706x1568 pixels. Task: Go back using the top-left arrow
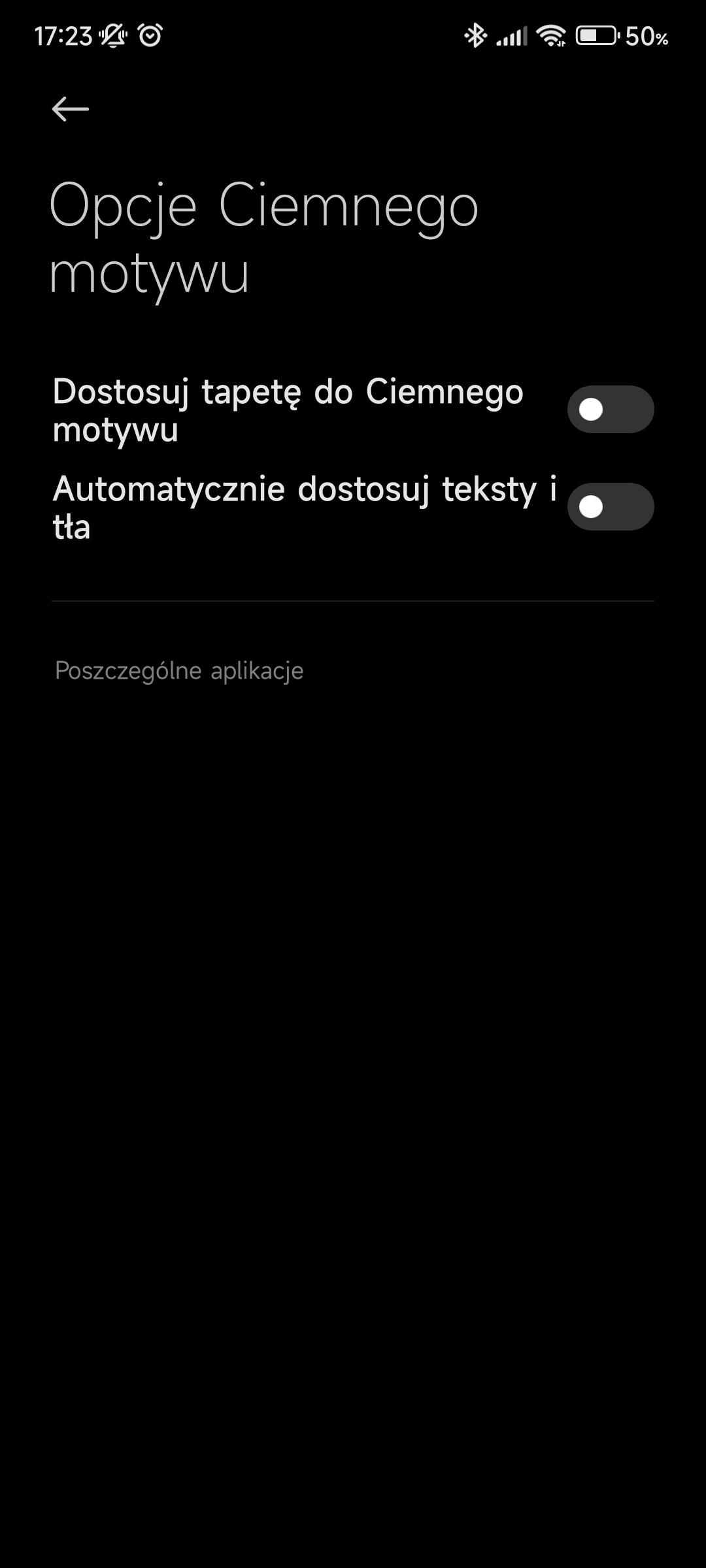click(x=70, y=108)
